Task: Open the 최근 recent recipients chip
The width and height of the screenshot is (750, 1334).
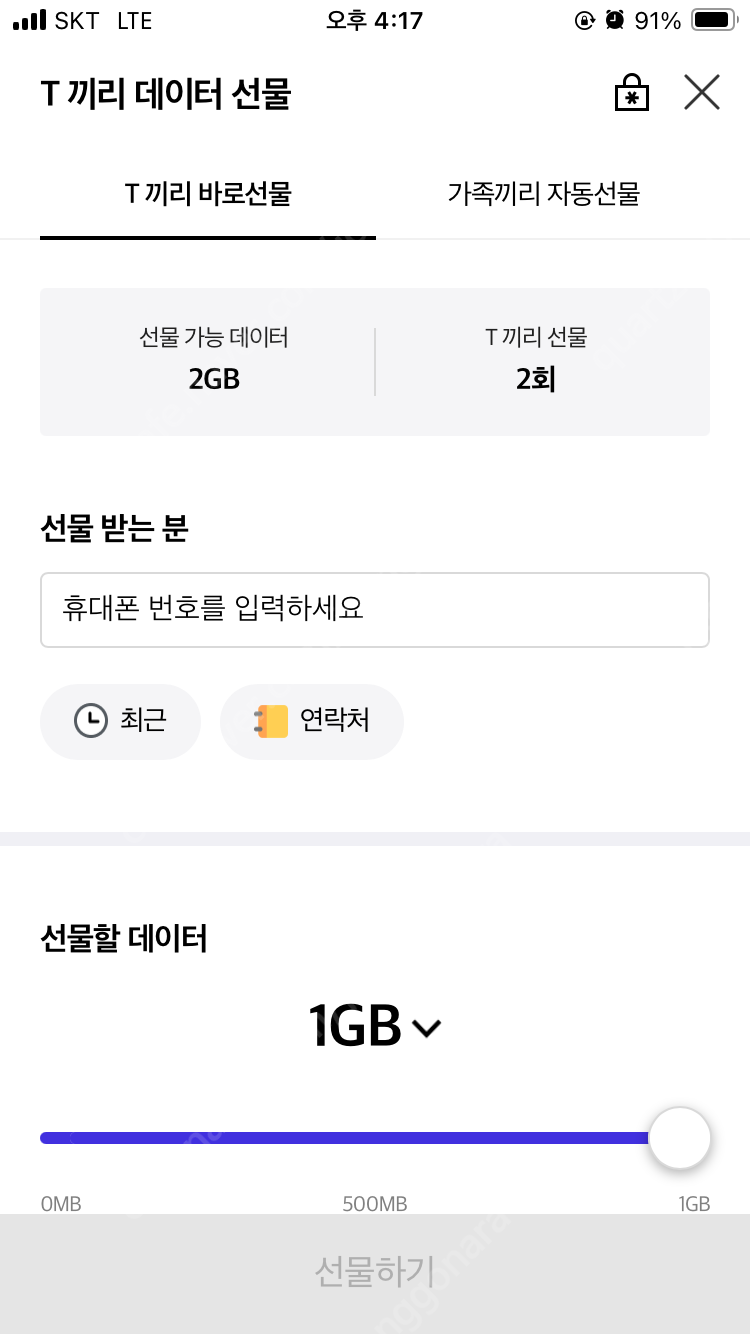Action: pyautogui.click(x=120, y=721)
